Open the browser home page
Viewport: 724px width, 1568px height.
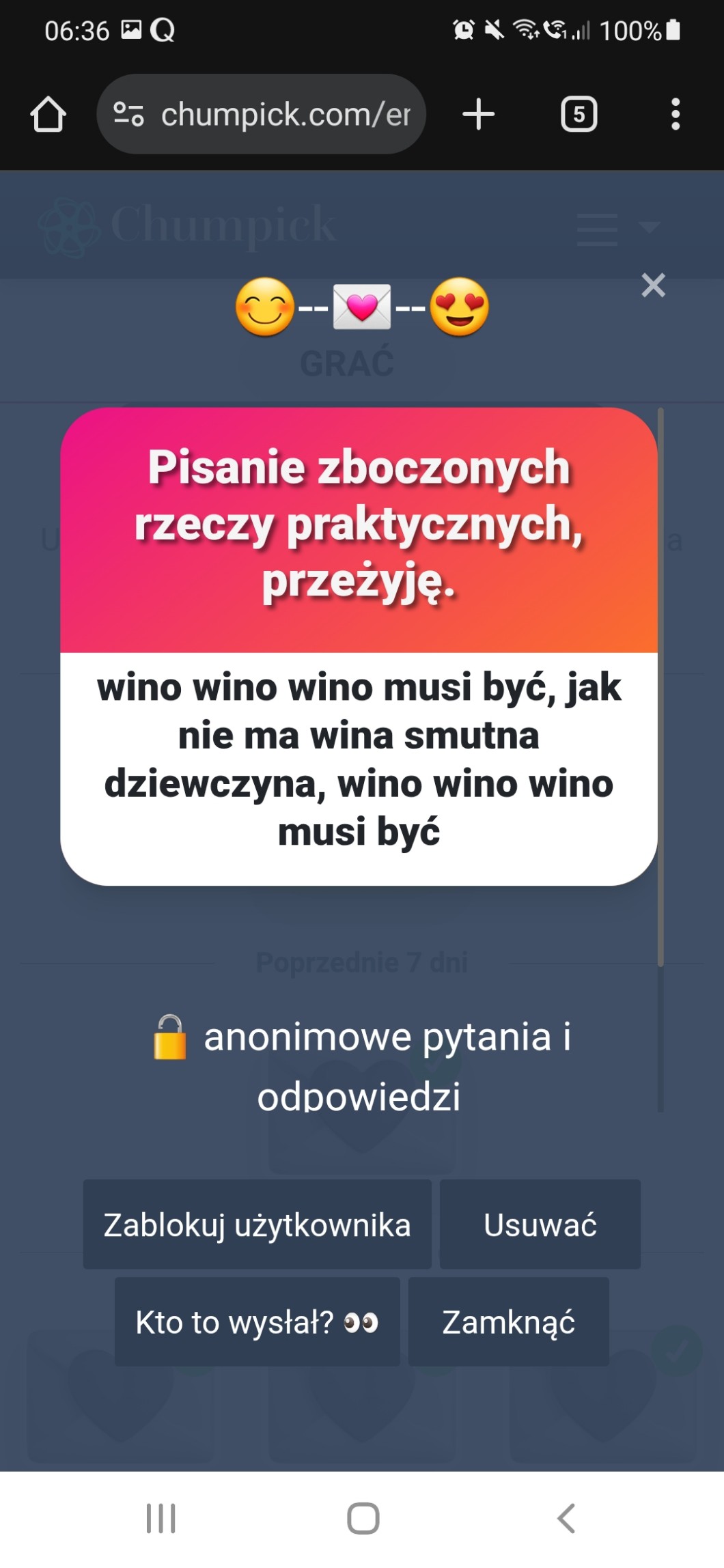click(x=48, y=114)
